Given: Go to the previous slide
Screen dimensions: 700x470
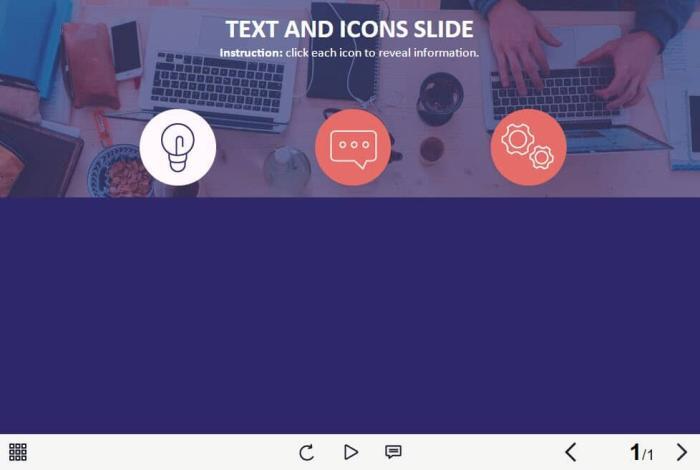Looking at the screenshot, I should (x=571, y=452).
